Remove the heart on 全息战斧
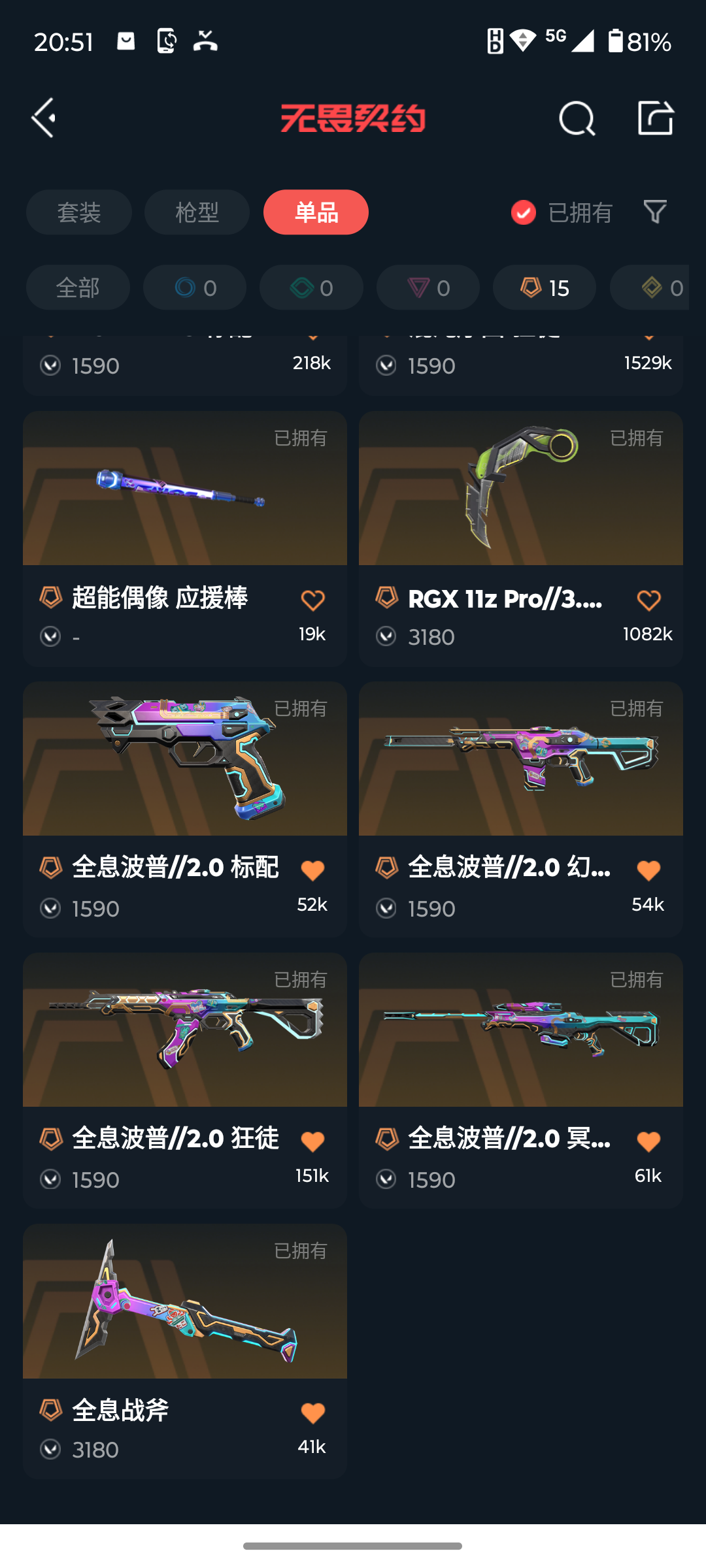The width and height of the screenshot is (706, 1568). 312,1413
